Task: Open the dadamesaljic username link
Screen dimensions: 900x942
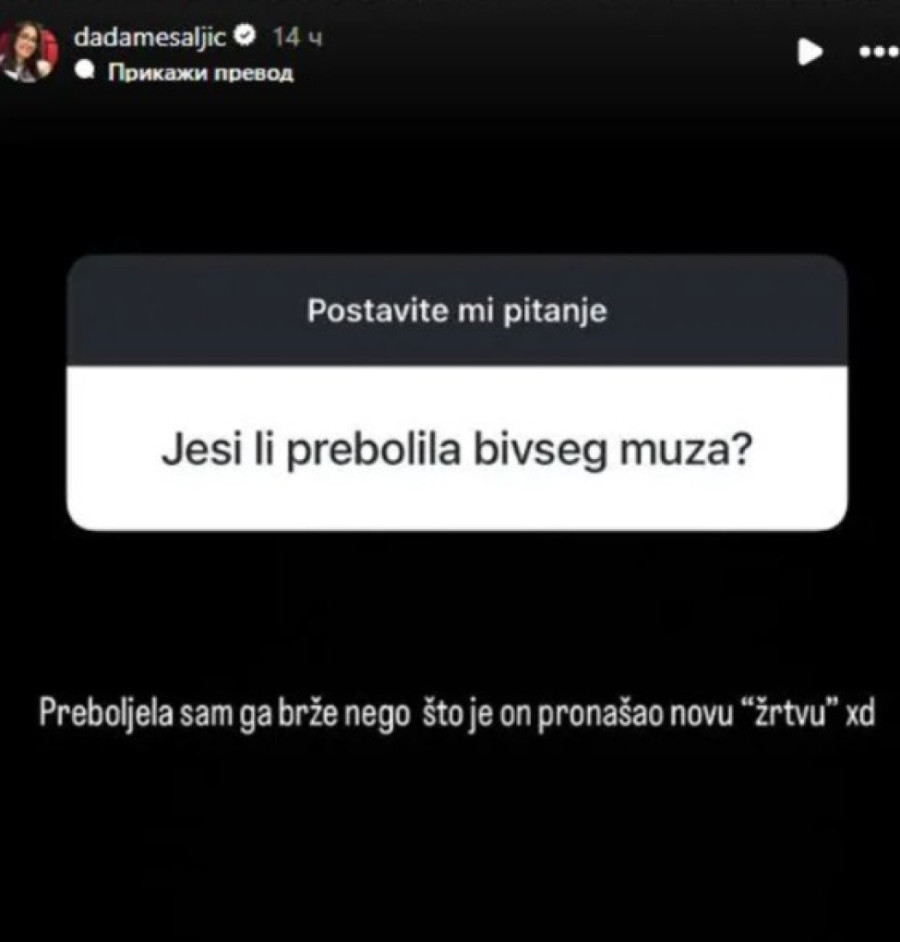Action: pos(151,37)
